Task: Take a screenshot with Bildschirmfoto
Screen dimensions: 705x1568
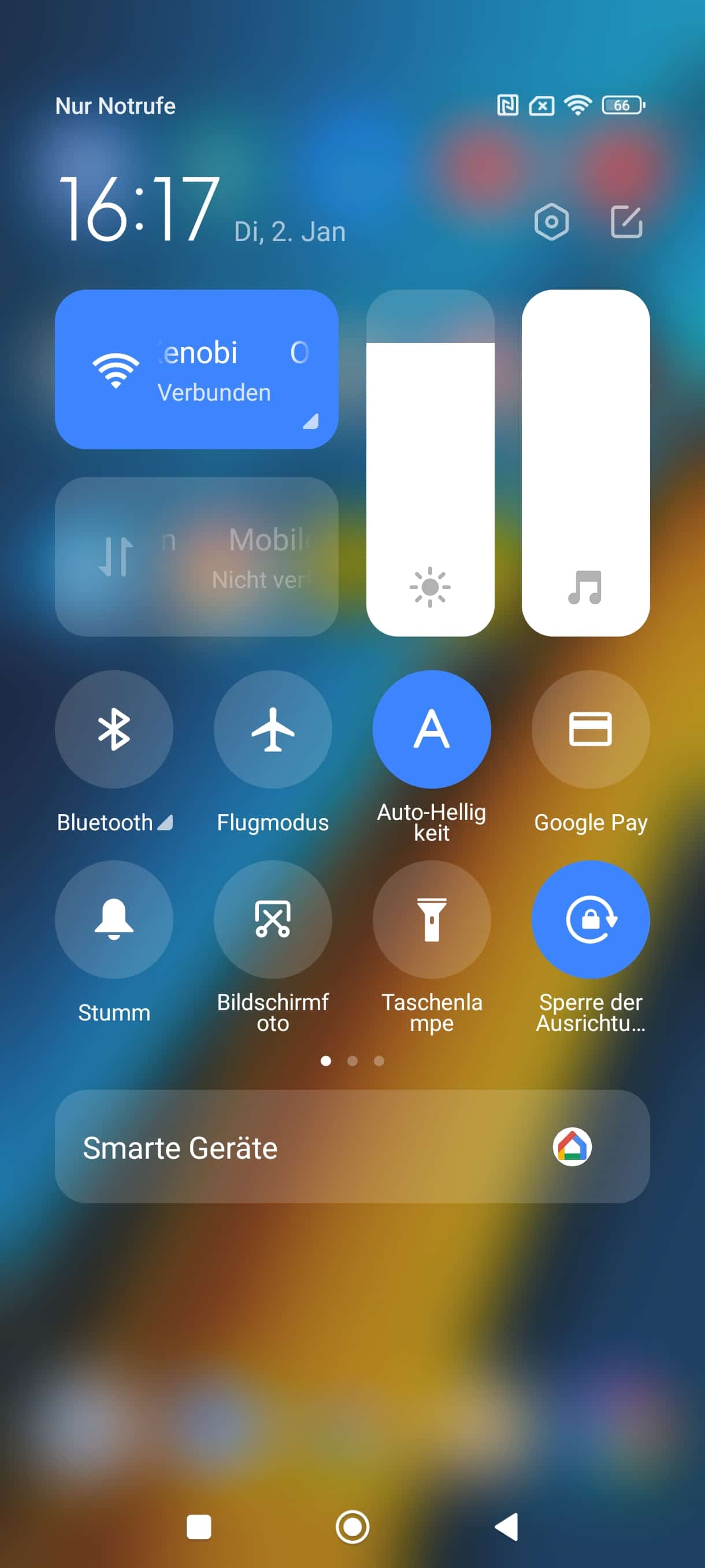Action: pos(273,919)
